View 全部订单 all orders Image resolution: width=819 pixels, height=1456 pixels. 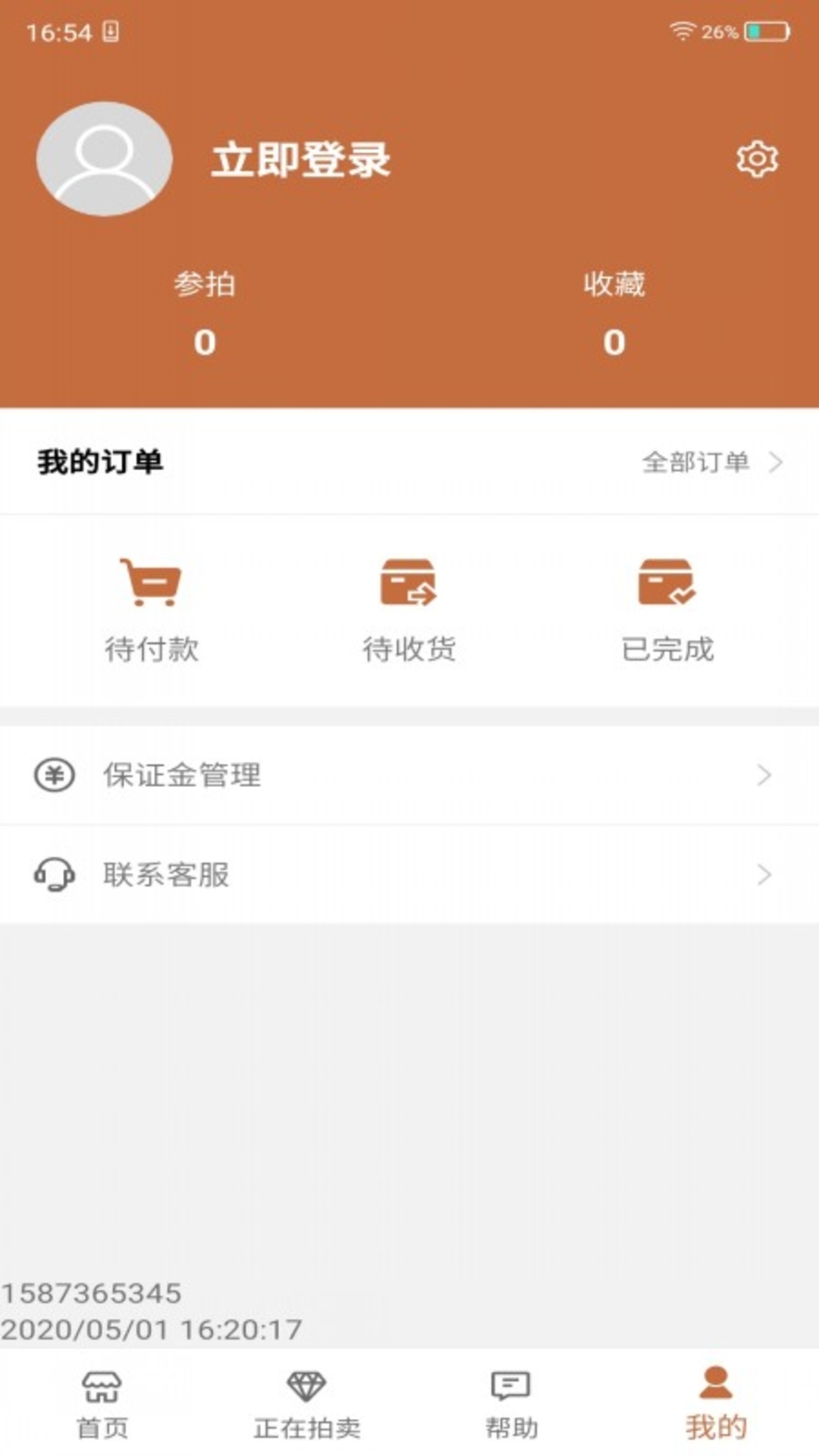tap(712, 462)
